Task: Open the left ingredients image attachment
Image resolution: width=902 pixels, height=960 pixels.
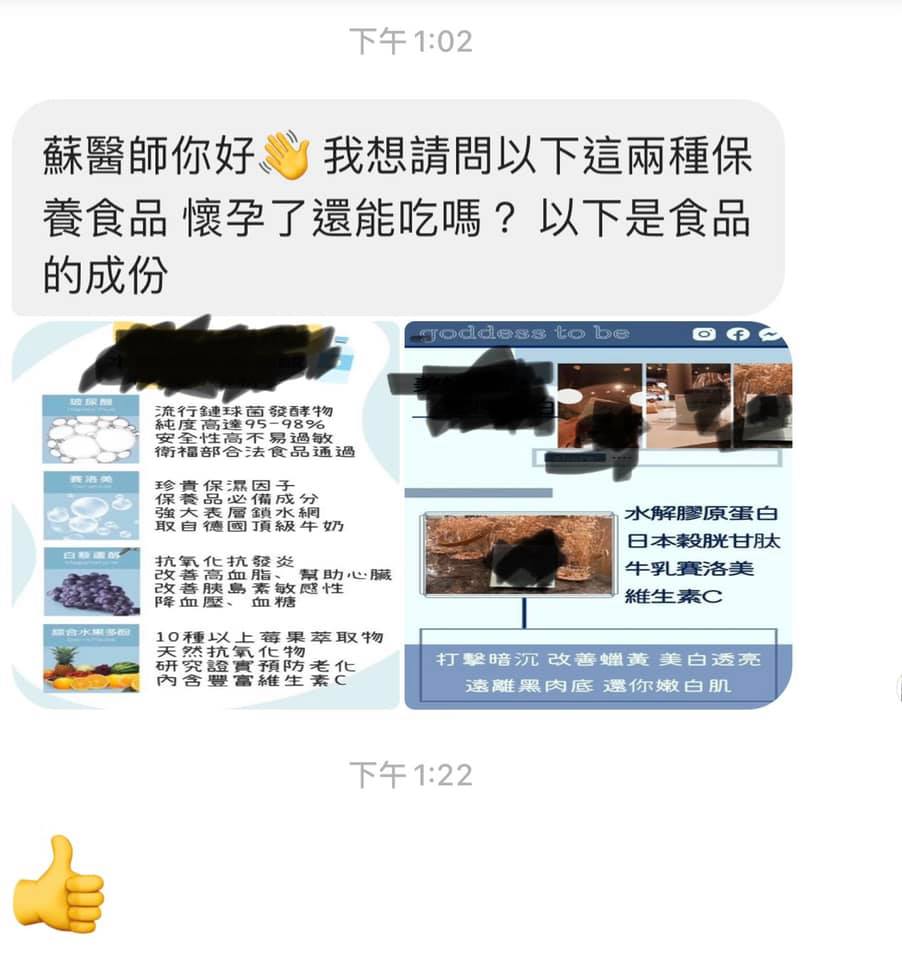Action: (205, 515)
